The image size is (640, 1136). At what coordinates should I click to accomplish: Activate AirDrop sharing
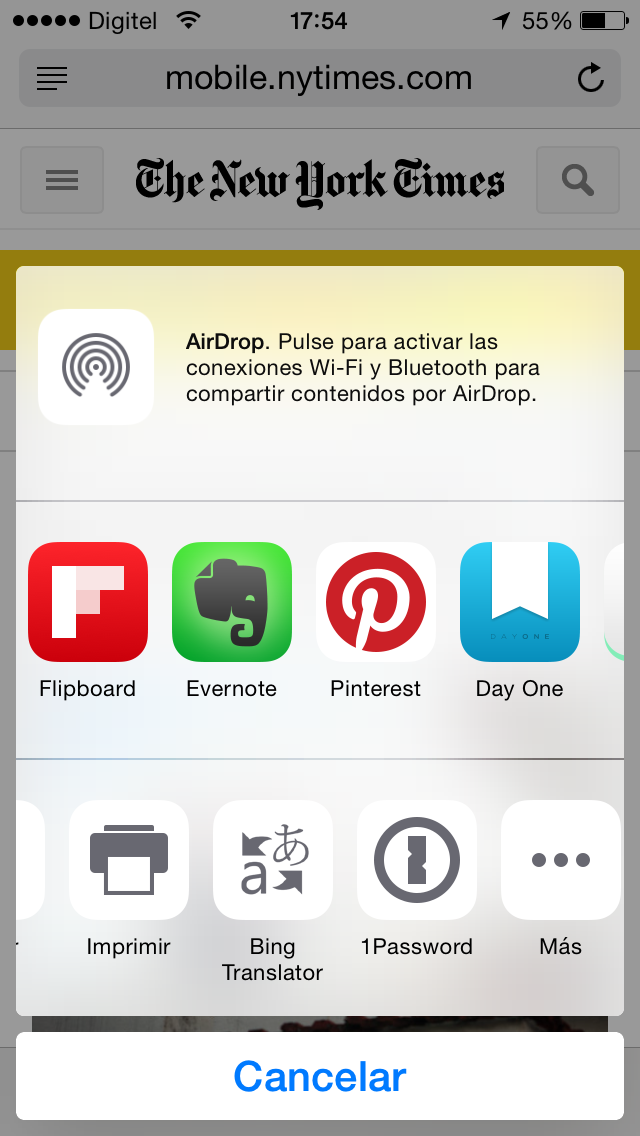[x=96, y=367]
